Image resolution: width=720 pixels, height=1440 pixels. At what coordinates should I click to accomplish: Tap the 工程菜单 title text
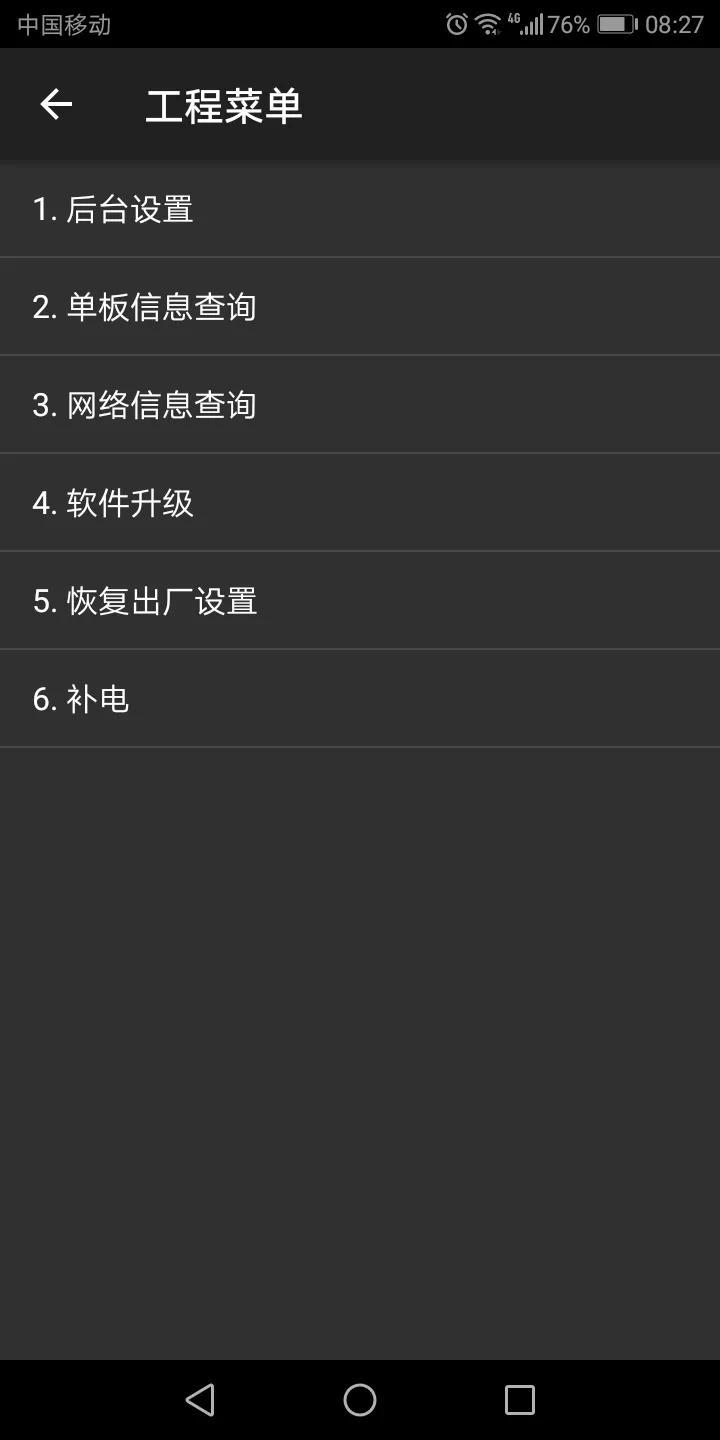coord(222,104)
